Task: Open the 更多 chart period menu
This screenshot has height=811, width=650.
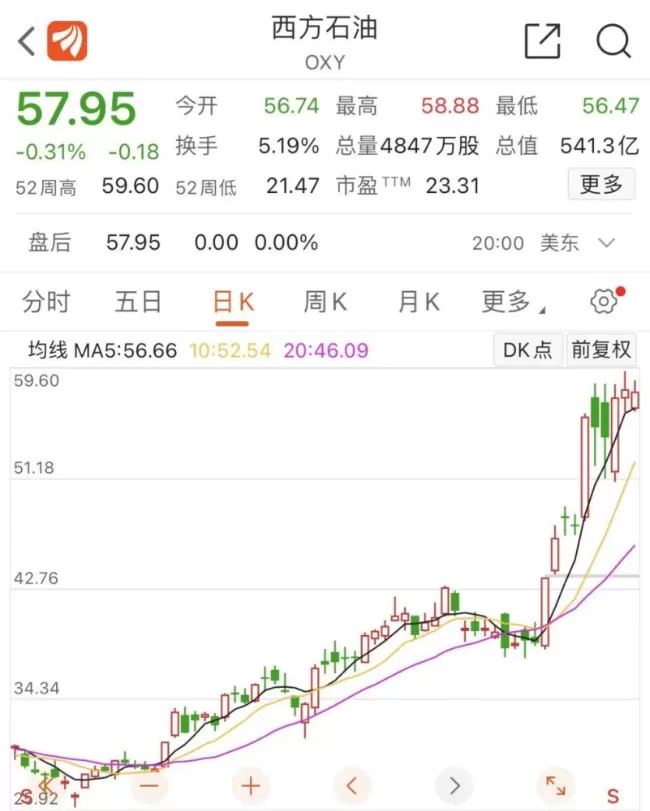Action: [x=513, y=302]
